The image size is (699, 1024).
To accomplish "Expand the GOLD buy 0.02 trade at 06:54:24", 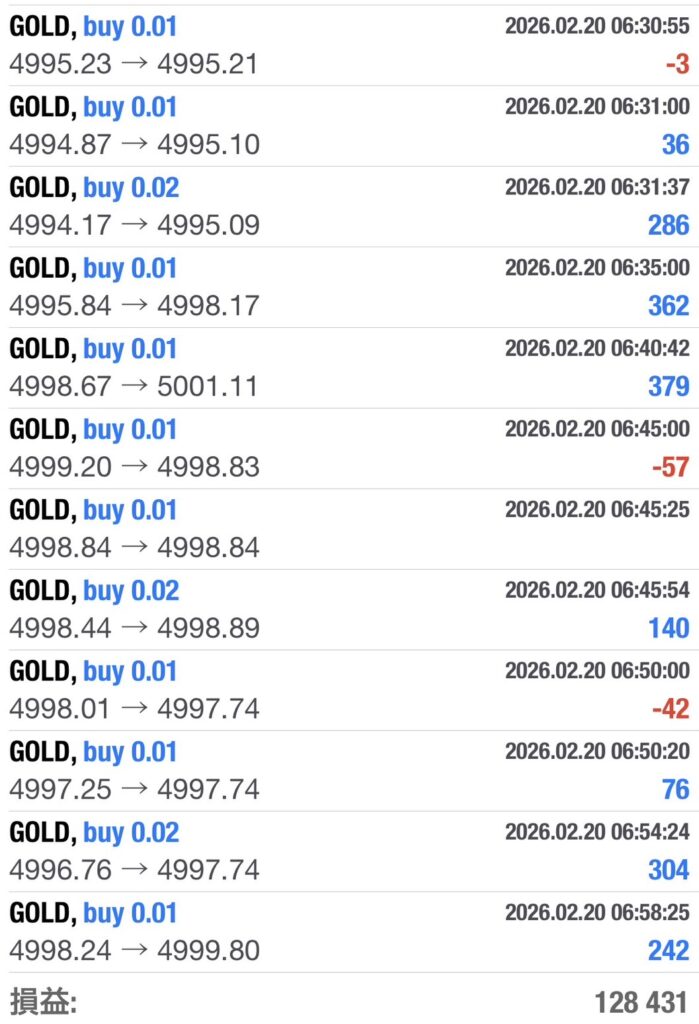I will (349, 852).
